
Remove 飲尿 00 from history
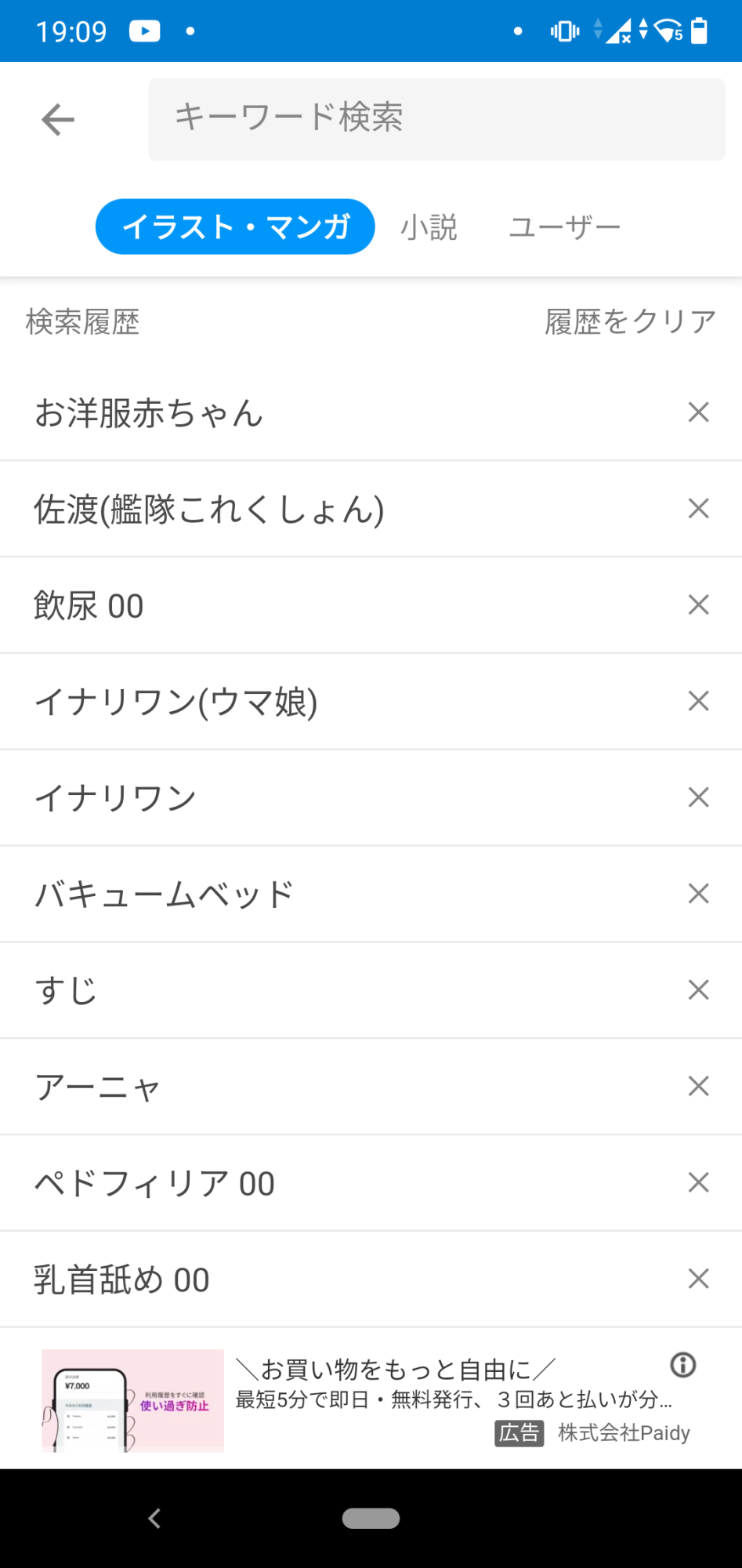[x=698, y=605]
